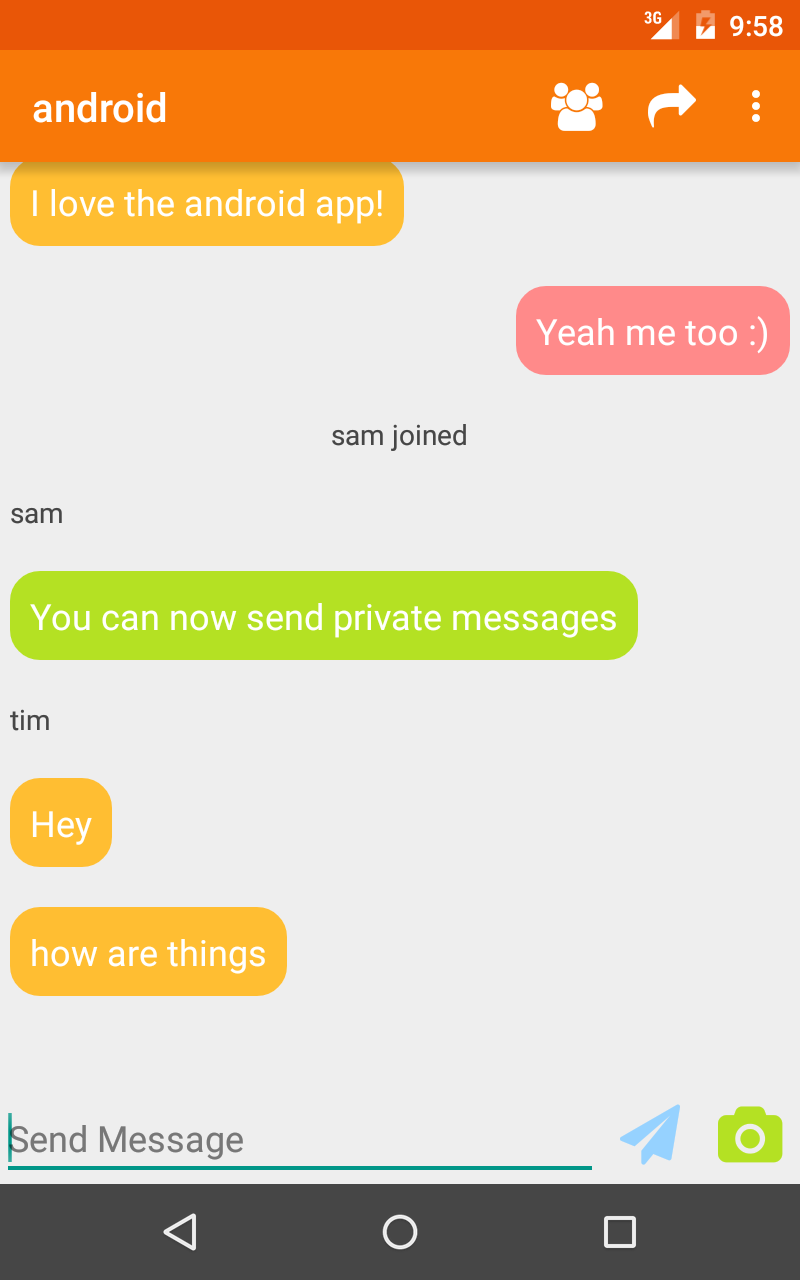Focus the Send Message field
This screenshot has height=1280, width=800.
coord(300,1140)
